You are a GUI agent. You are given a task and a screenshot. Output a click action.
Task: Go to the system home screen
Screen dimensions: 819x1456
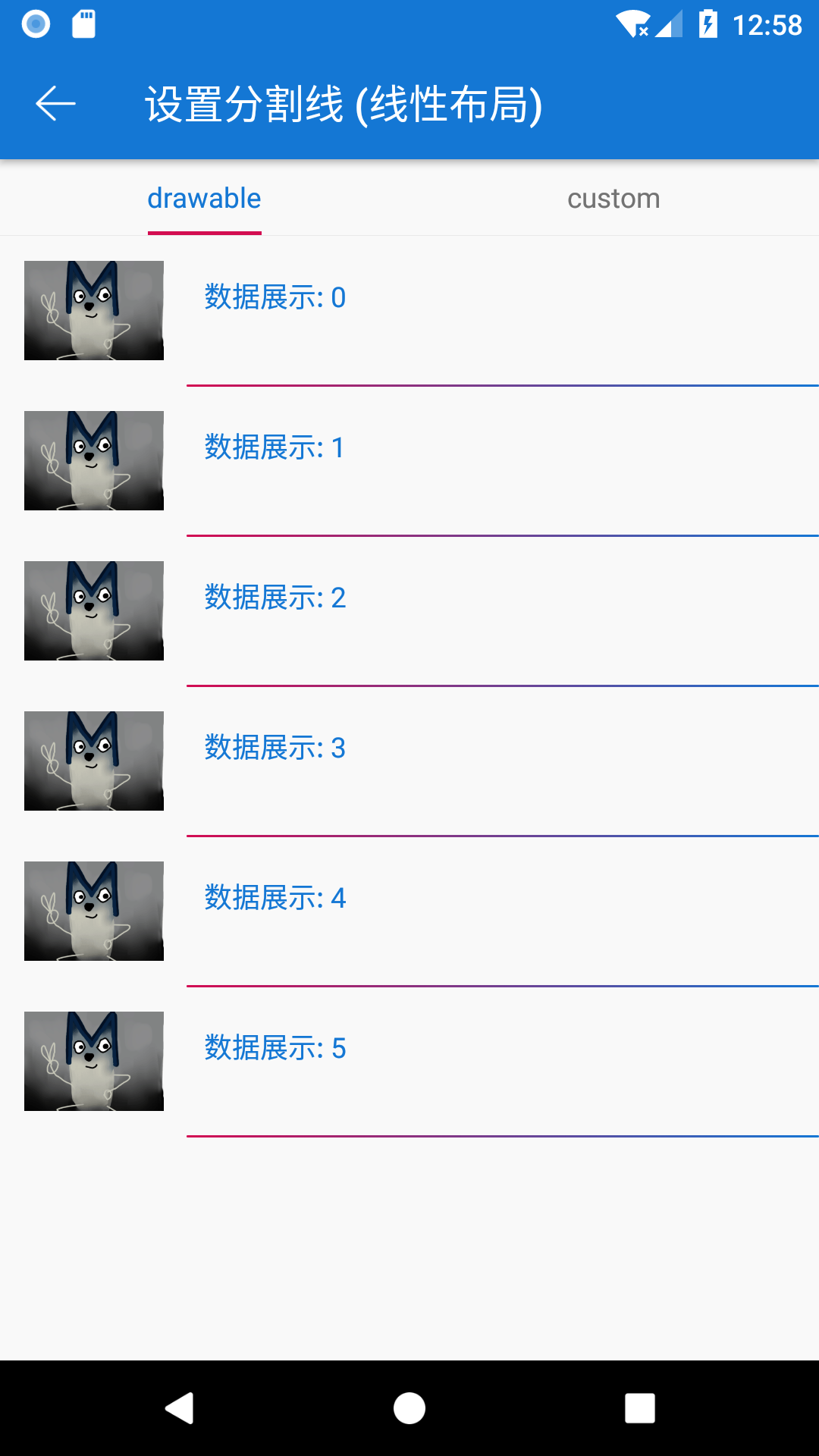click(409, 1408)
